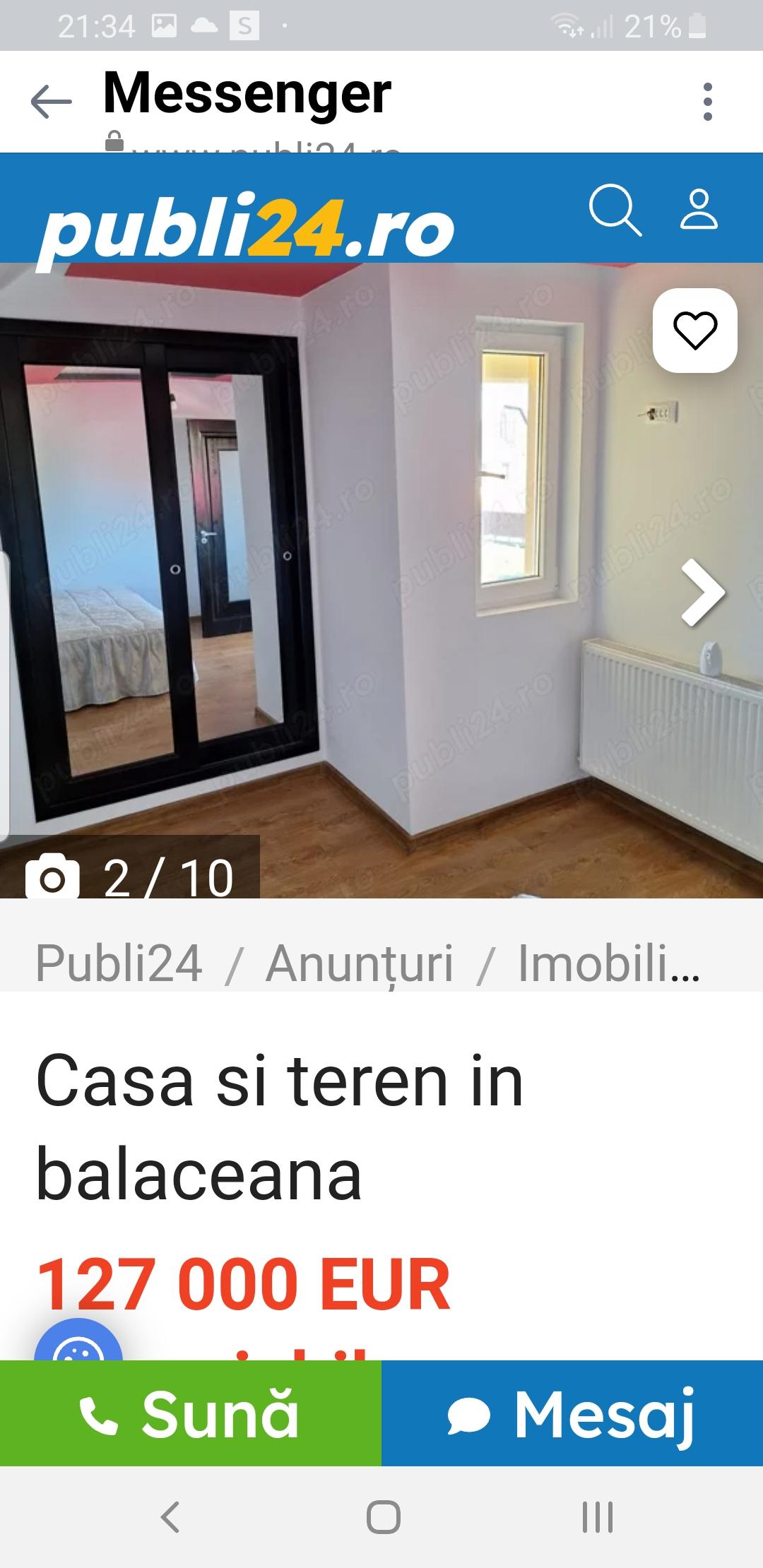Show the next listing photo

703,593
